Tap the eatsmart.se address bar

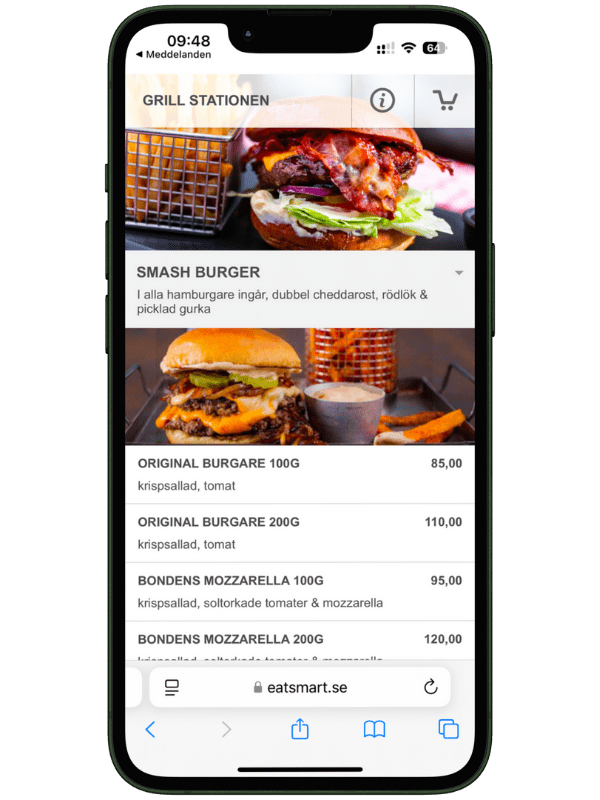coord(300,687)
